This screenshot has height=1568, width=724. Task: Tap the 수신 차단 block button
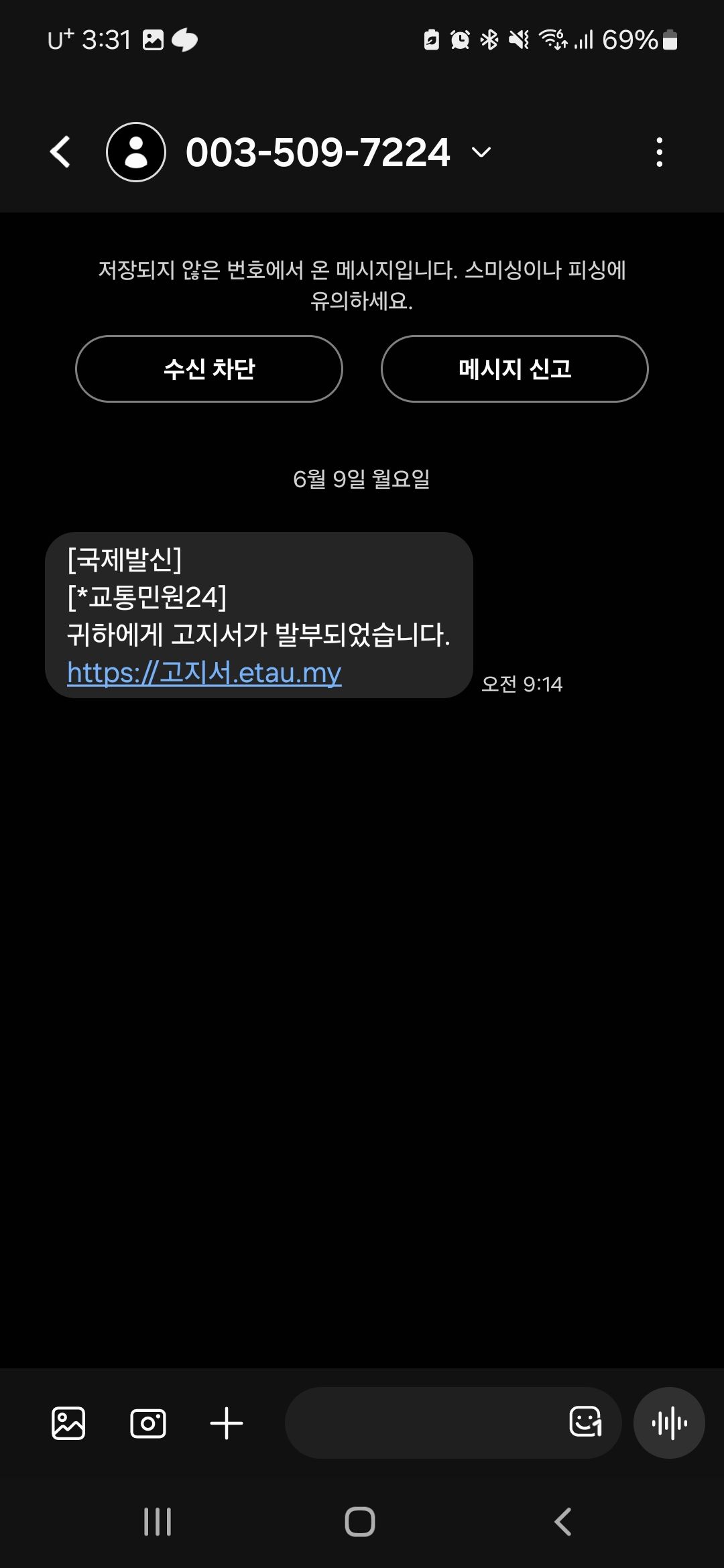(209, 369)
